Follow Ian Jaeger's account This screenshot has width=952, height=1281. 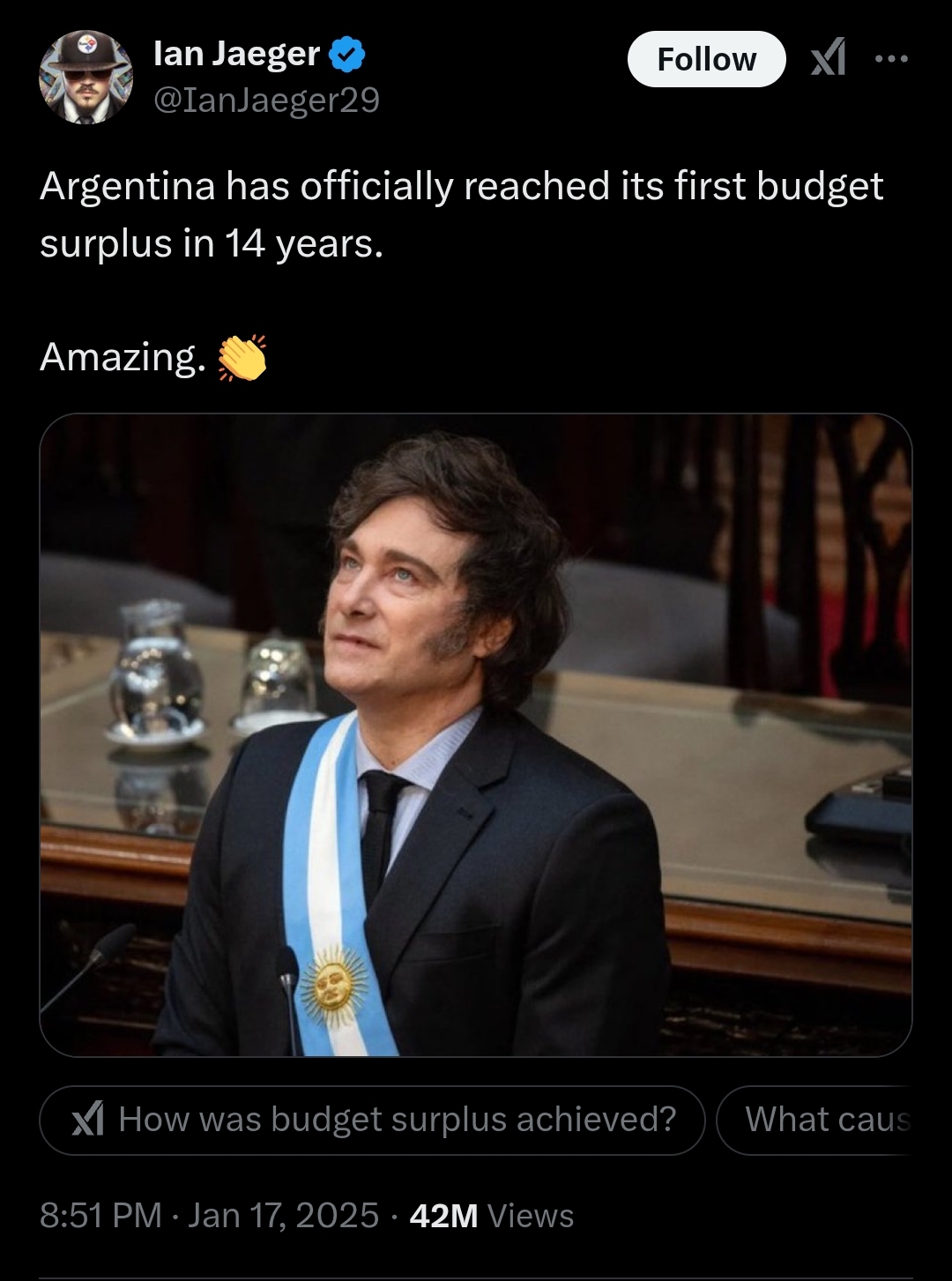click(706, 59)
